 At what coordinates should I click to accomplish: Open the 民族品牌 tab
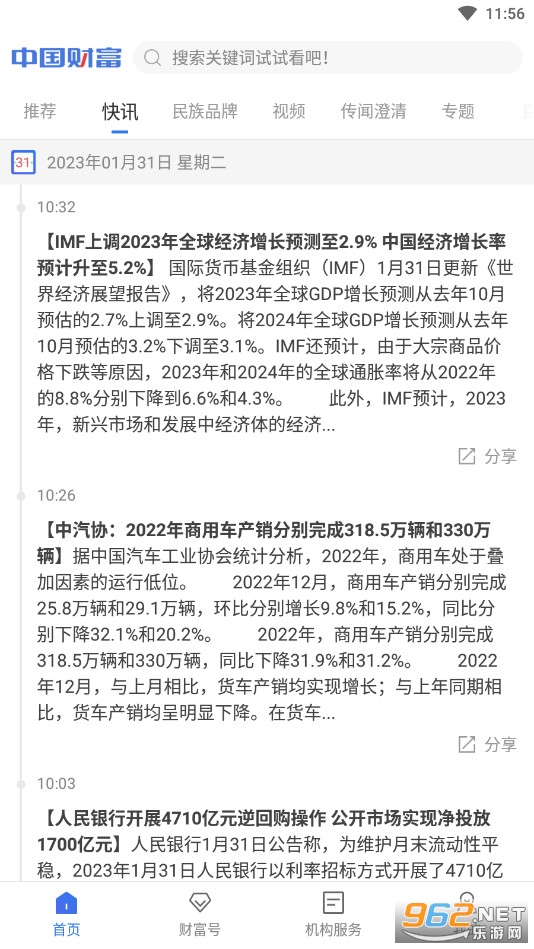point(205,111)
